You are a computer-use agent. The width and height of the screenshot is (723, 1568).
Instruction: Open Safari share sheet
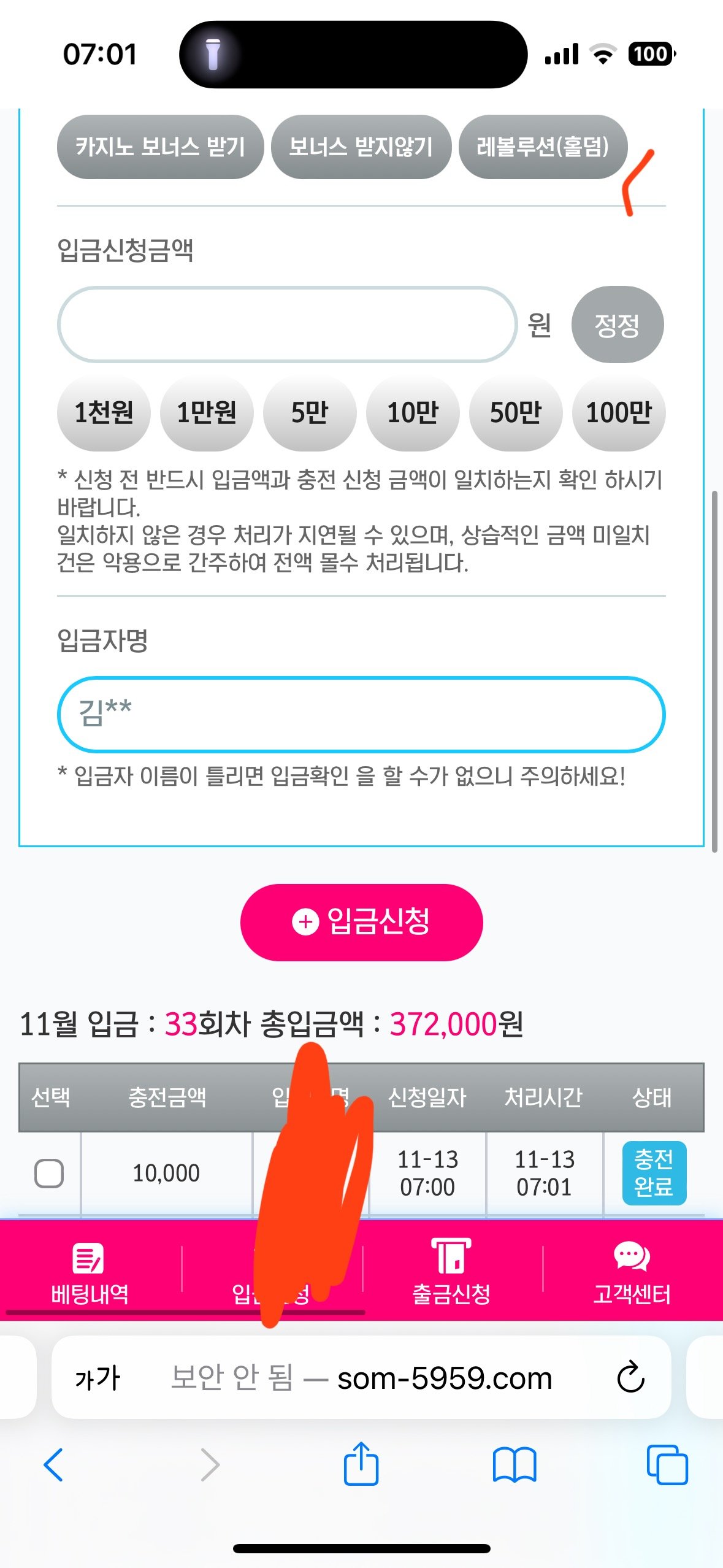click(x=361, y=1465)
